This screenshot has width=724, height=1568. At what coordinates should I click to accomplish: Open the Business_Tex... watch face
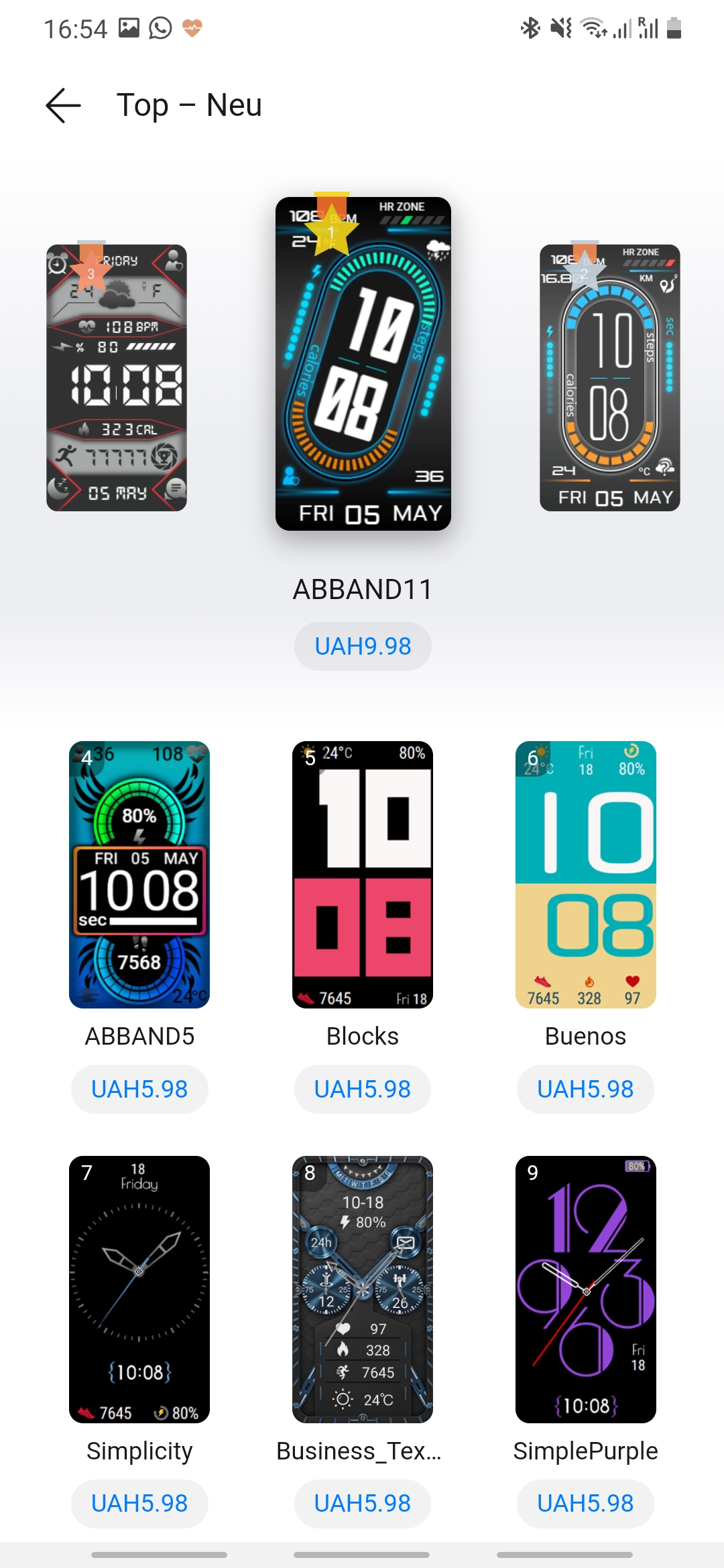(x=363, y=1289)
